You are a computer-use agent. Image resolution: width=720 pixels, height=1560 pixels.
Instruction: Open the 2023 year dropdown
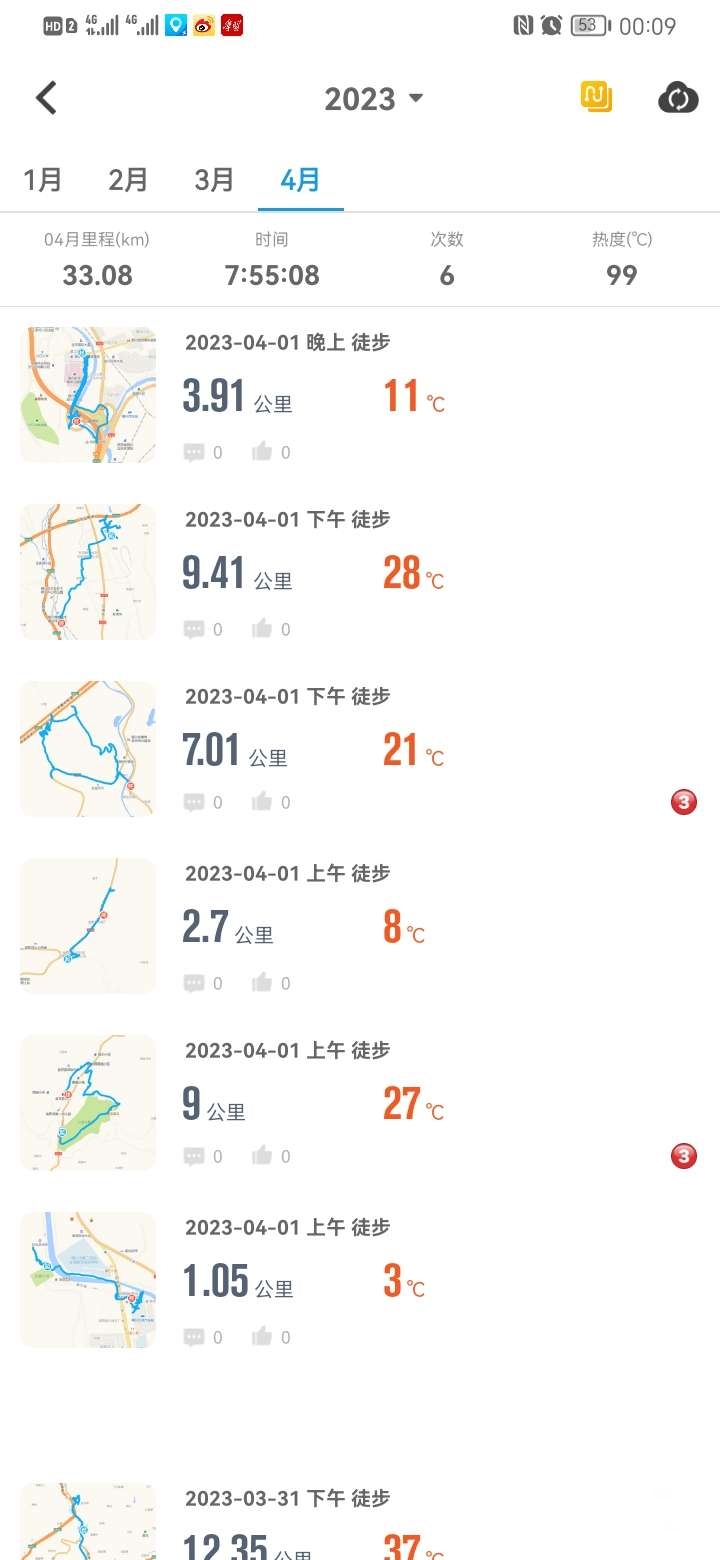point(374,99)
